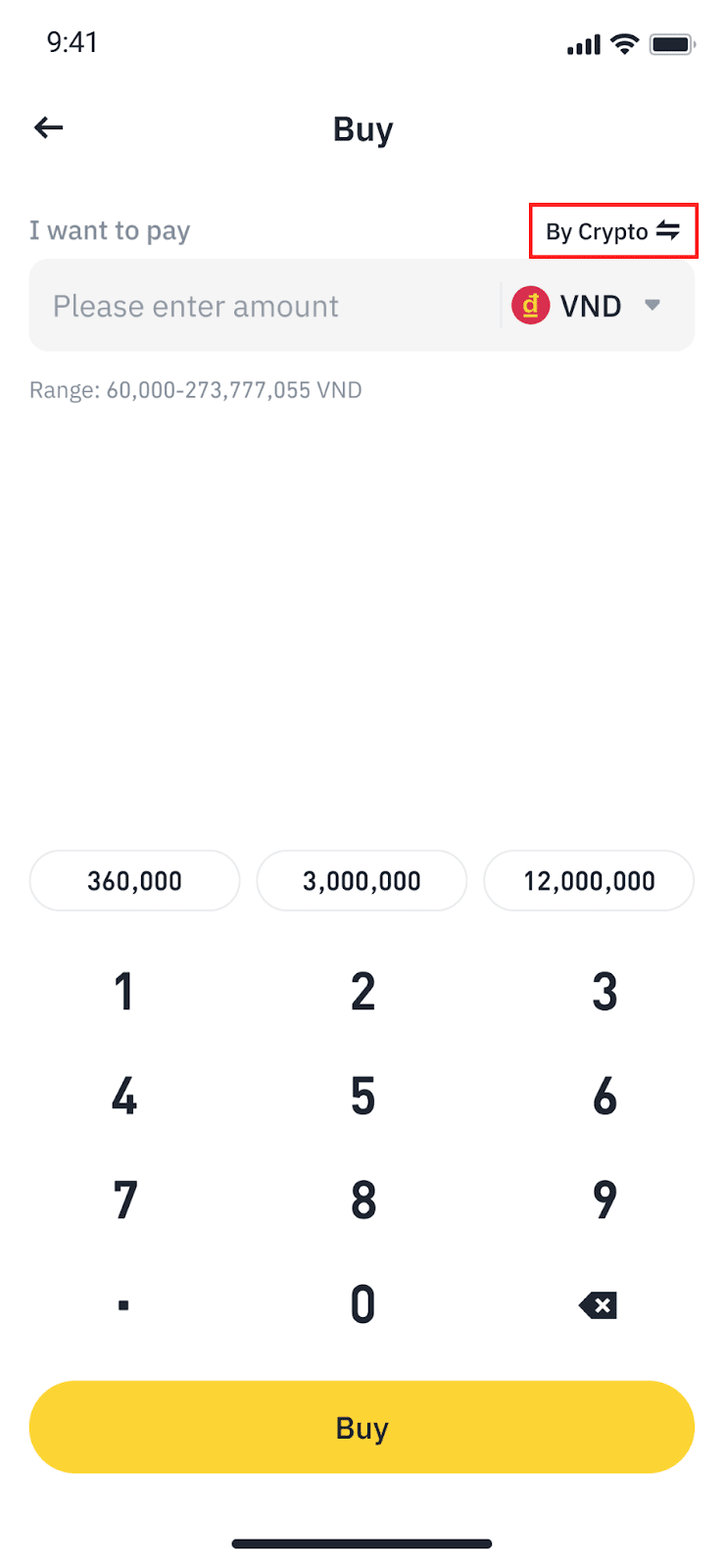Switch to By Crypto input mode
This screenshot has height=1568, width=724.
pyautogui.click(x=612, y=231)
